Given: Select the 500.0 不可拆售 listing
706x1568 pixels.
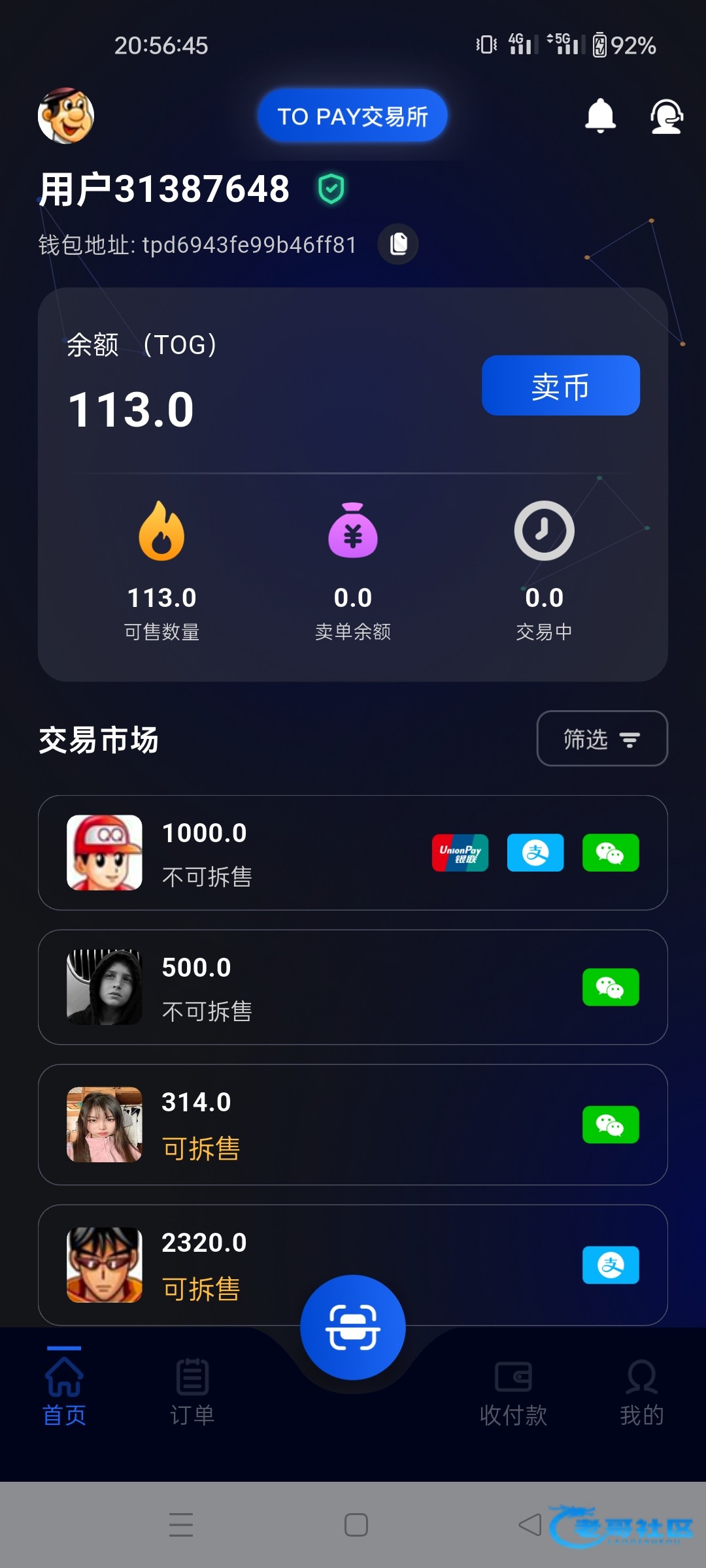Looking at the screenshot, I should click(353, 987).
